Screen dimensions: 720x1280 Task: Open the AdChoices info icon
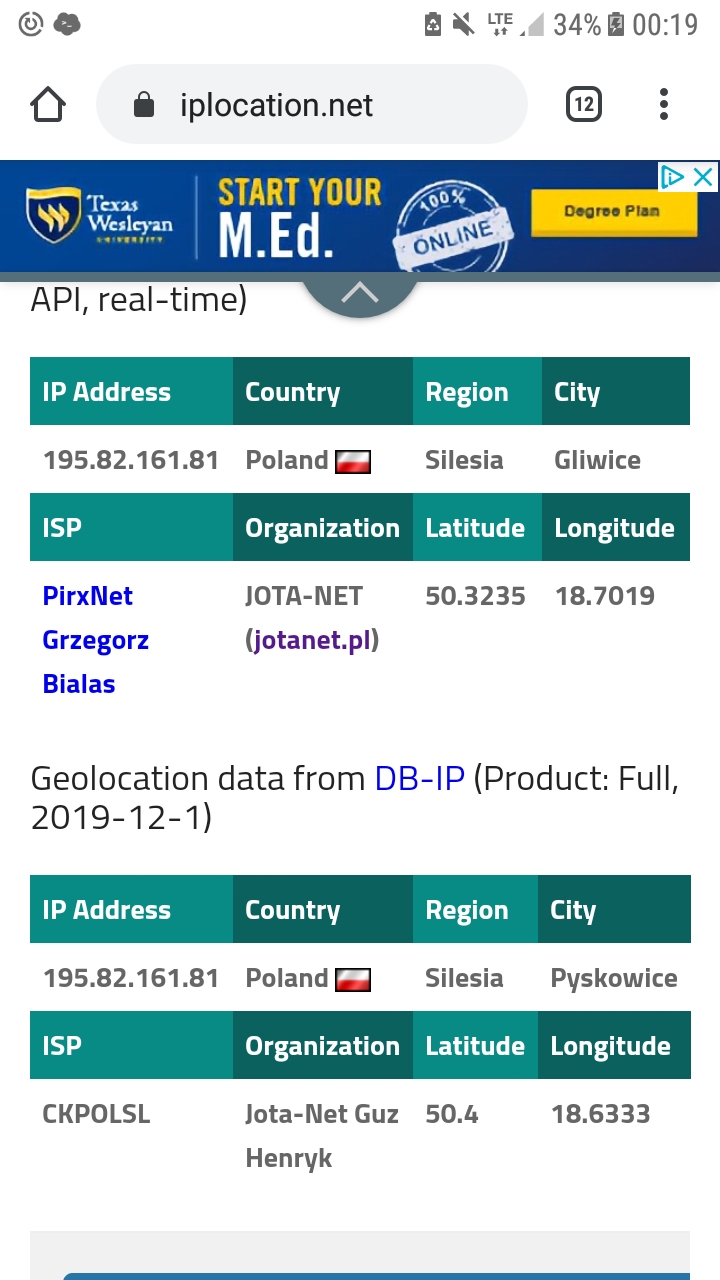point(673,177)
